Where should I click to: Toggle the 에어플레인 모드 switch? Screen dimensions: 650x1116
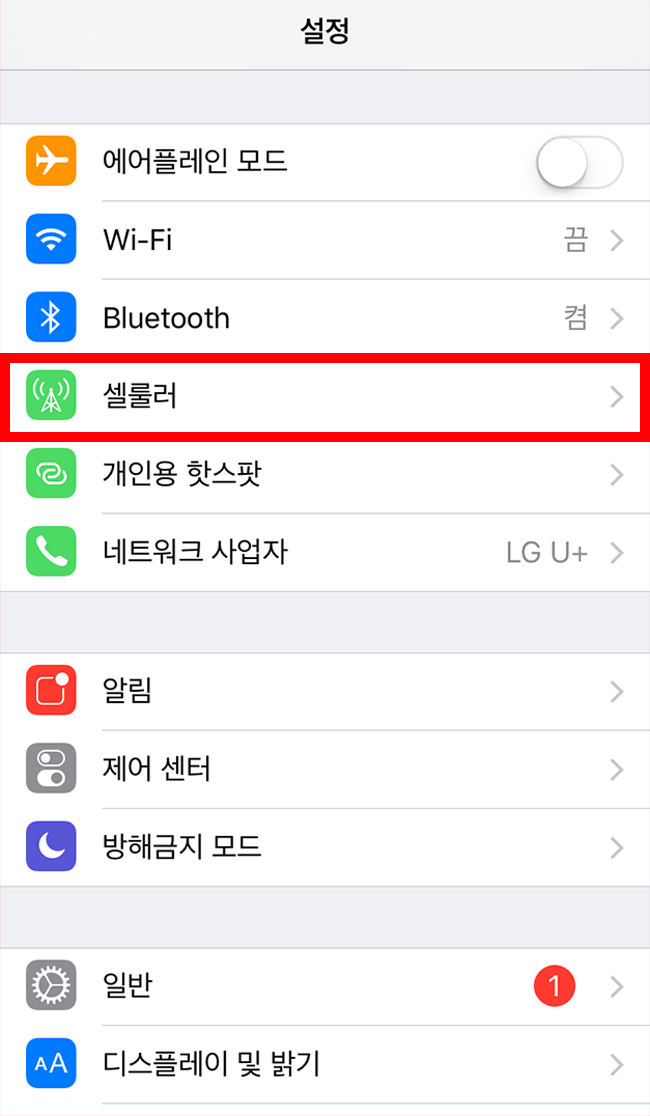click(x=579, y=162)
